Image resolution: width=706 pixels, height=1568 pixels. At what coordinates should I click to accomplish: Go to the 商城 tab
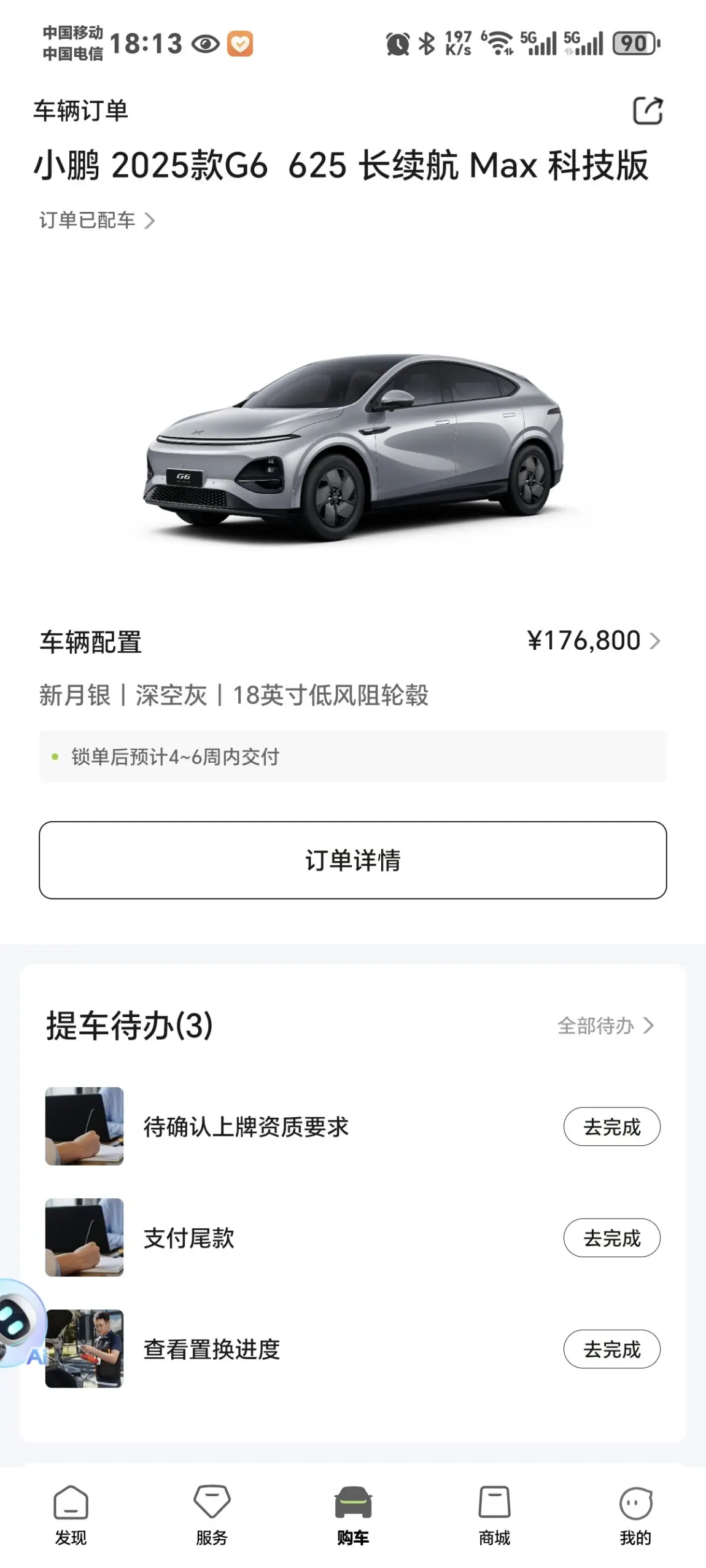494,1515
